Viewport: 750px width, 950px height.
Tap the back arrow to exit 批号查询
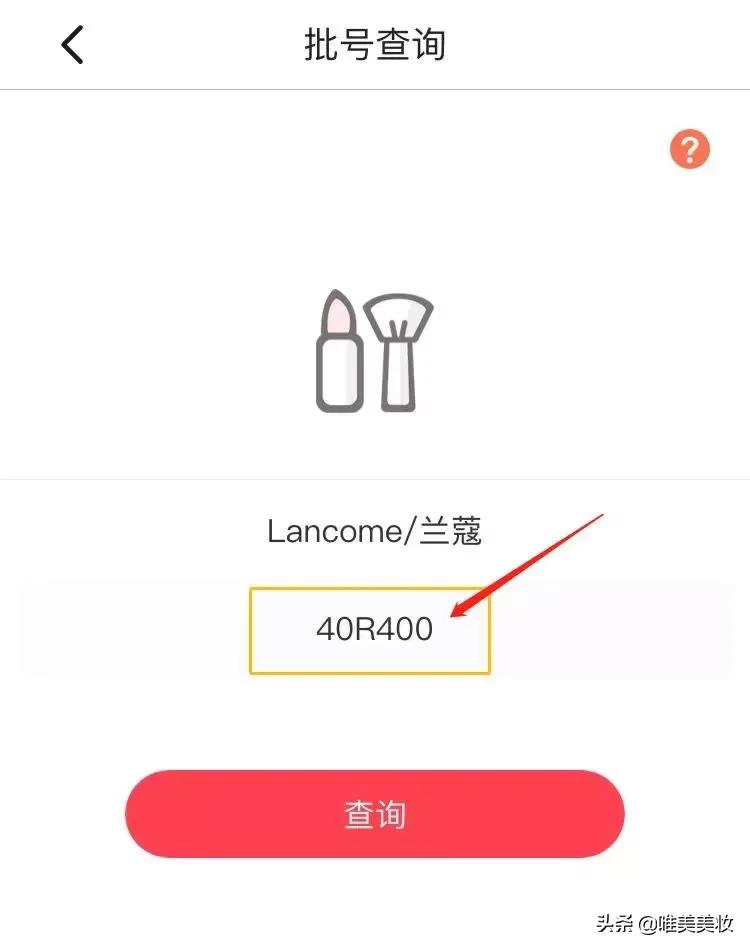click(70, 44)
